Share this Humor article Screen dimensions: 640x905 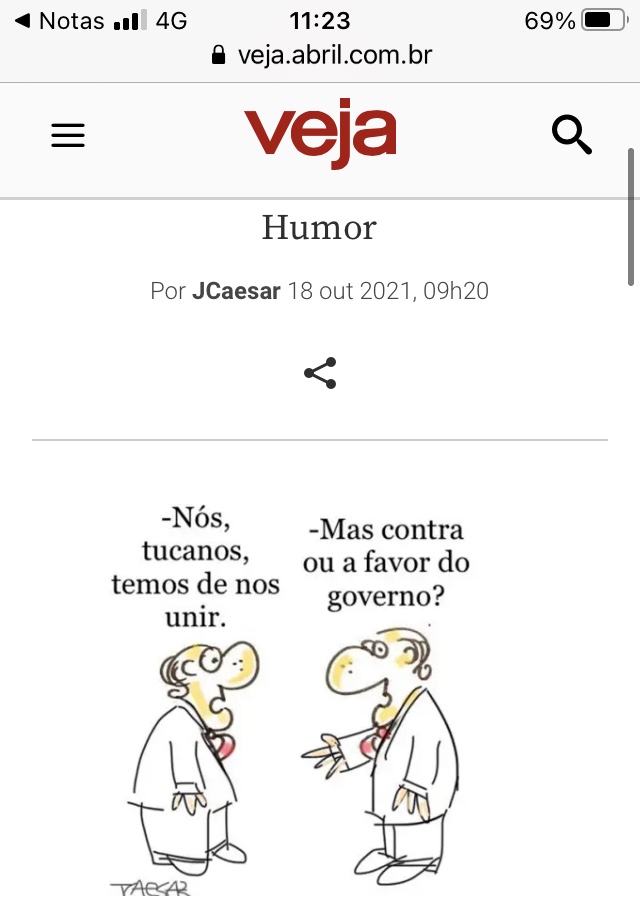click(320, 373)
